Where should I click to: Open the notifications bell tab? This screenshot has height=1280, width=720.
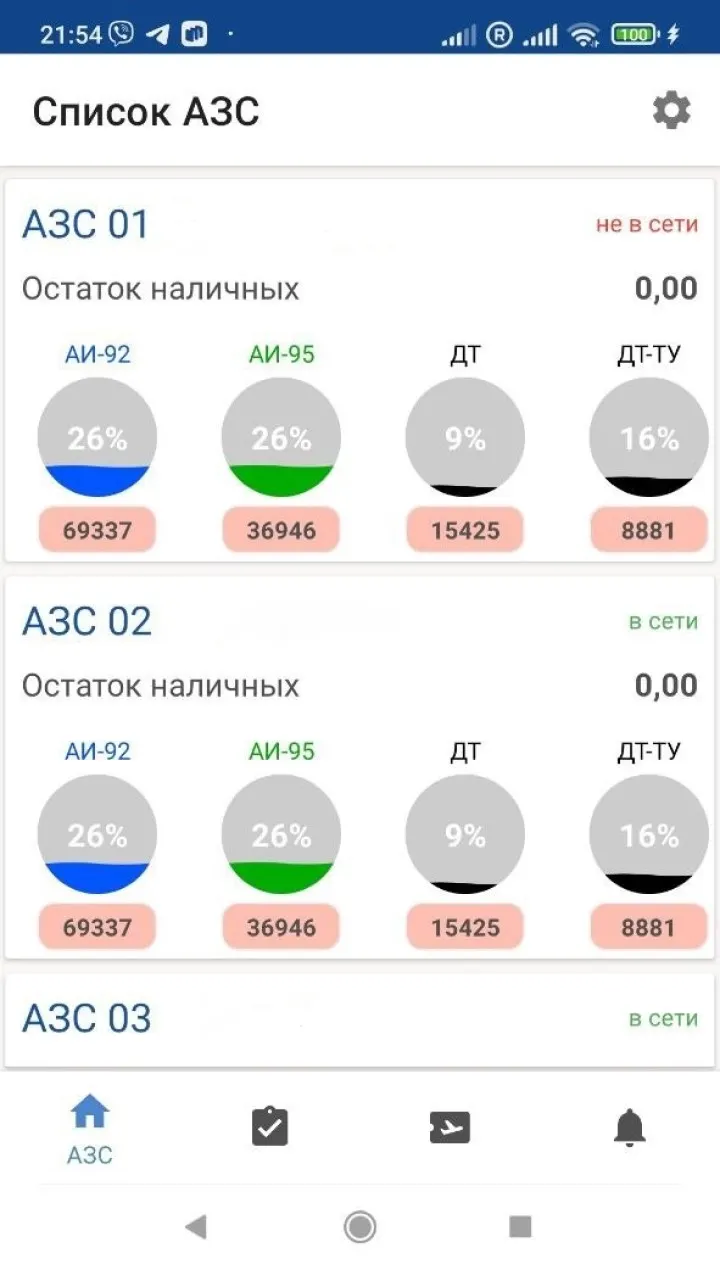(629, 1128)
